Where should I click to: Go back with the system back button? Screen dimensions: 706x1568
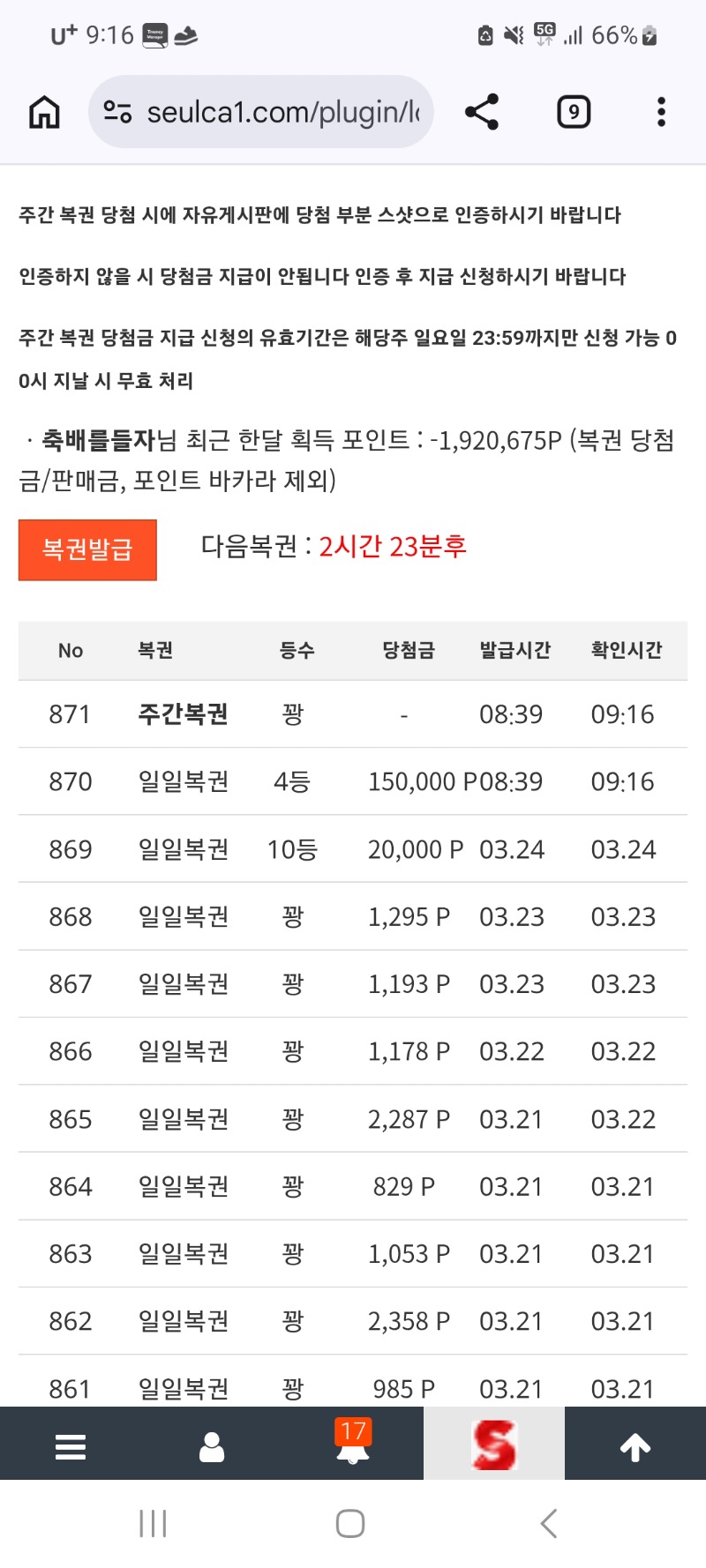(x=548, y=1523)
